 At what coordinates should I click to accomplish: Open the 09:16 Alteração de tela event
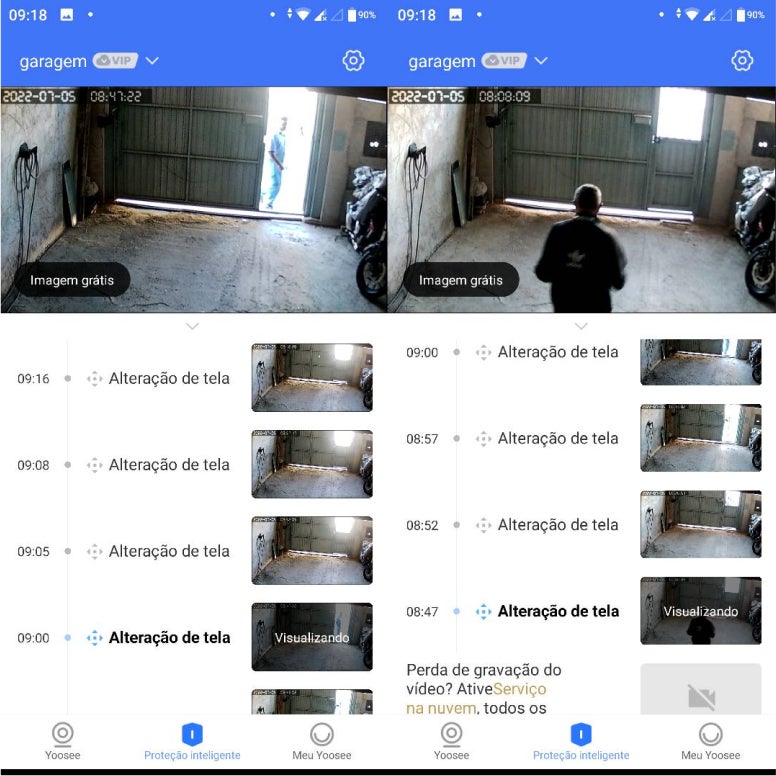(169, 379)
